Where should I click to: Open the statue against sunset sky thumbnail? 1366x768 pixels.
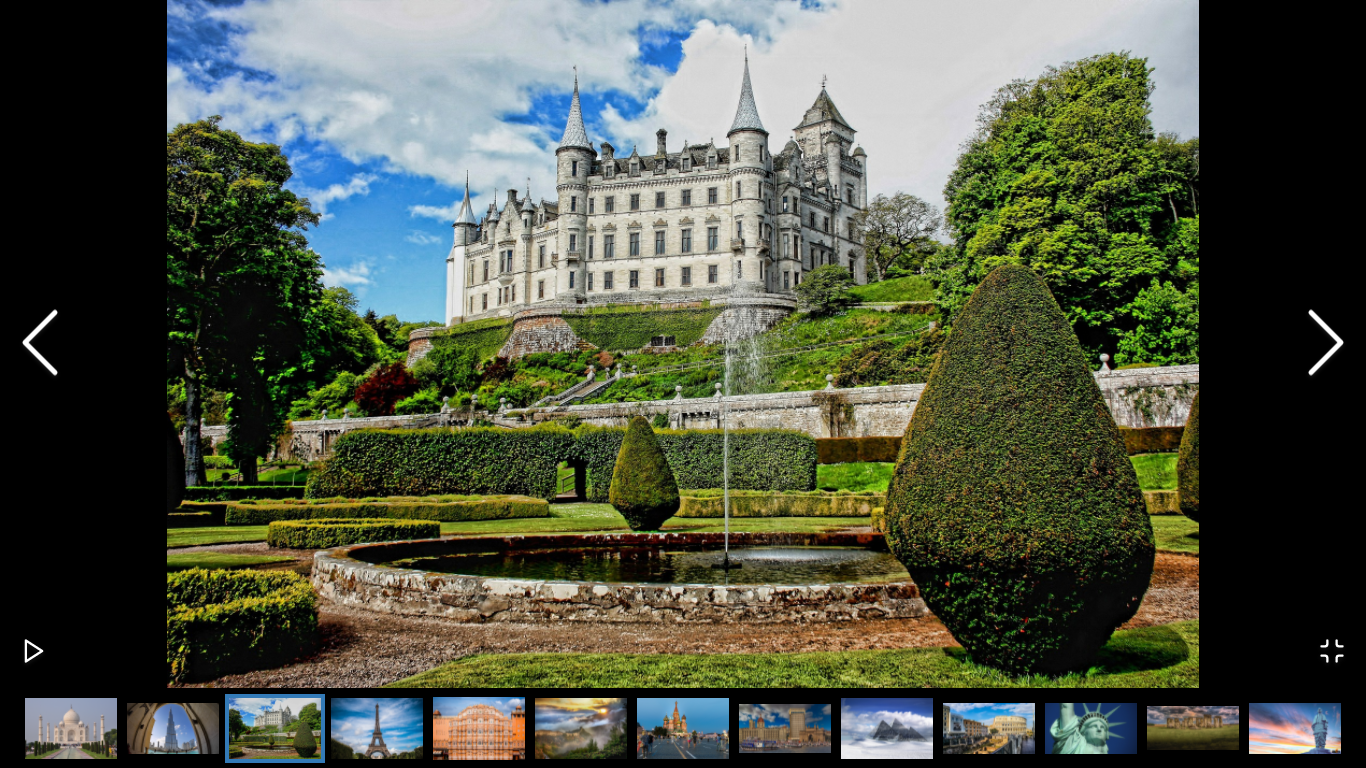point(1295,728)
